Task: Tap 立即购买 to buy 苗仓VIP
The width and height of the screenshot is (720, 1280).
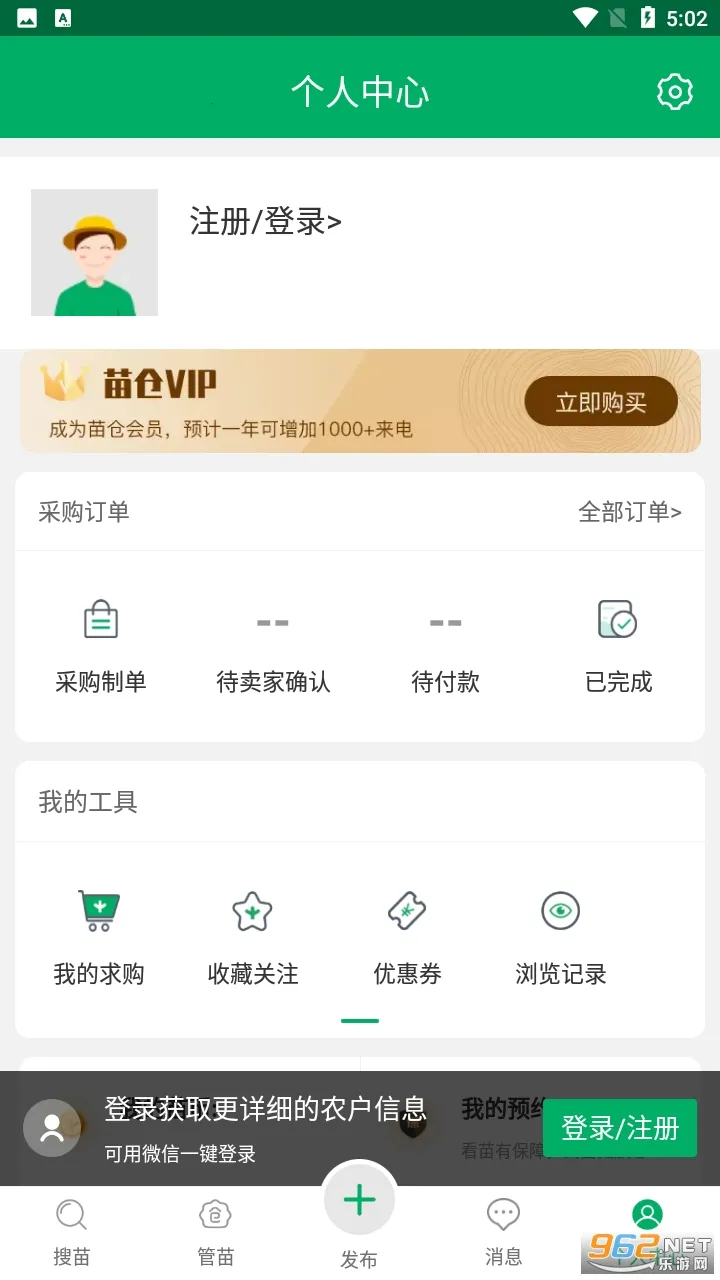Action: click(600, 399)
